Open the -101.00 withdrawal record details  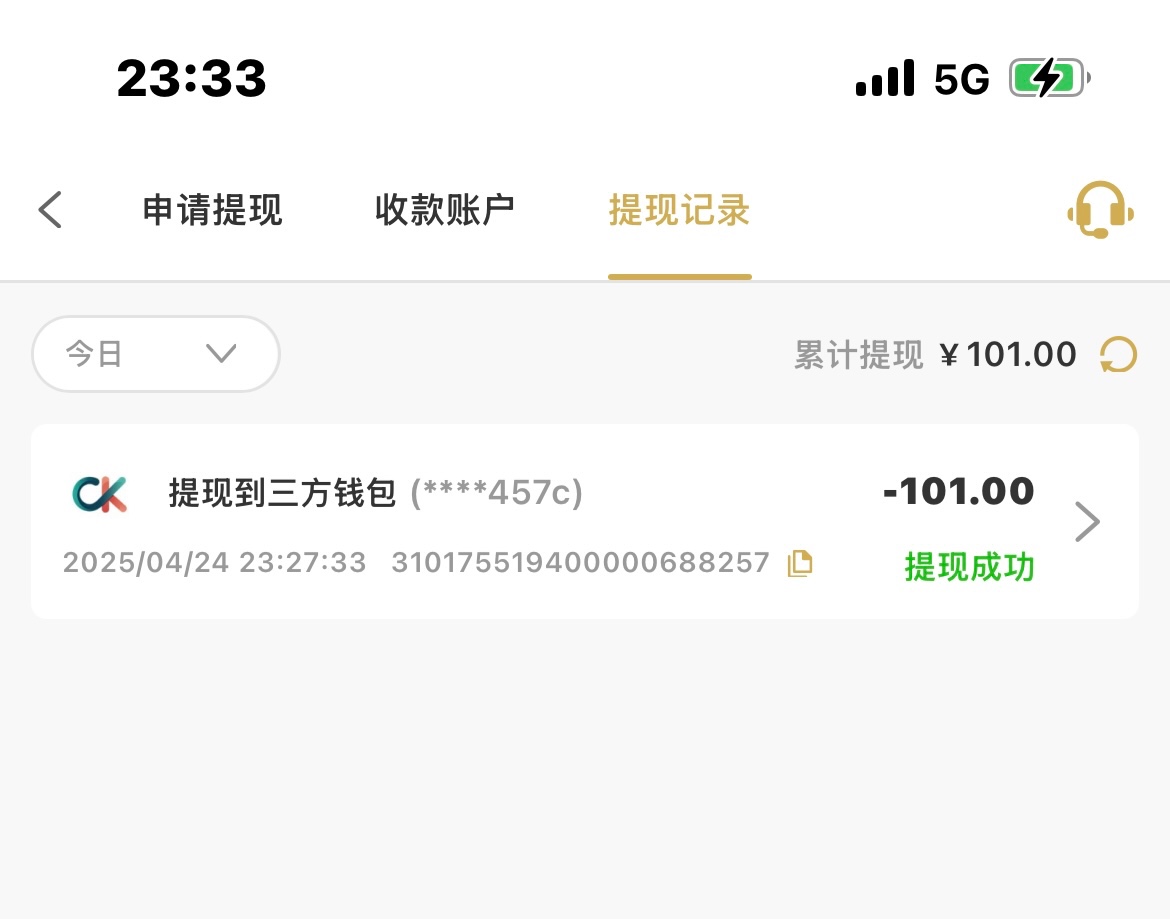(x=1087, y=521)
